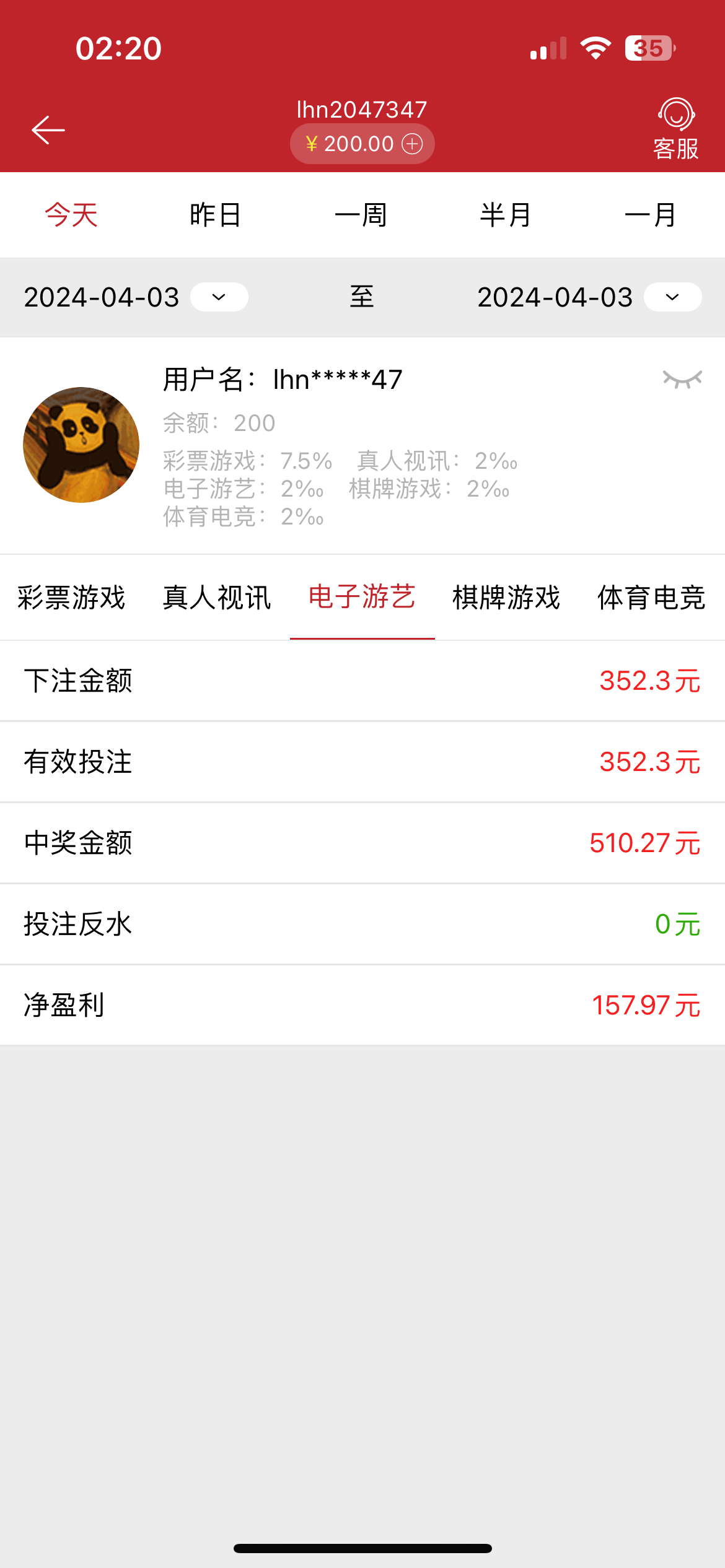This screenshot has height=1568, width=725.
Task: Open the start date dropdown
Action: (219, 297)
